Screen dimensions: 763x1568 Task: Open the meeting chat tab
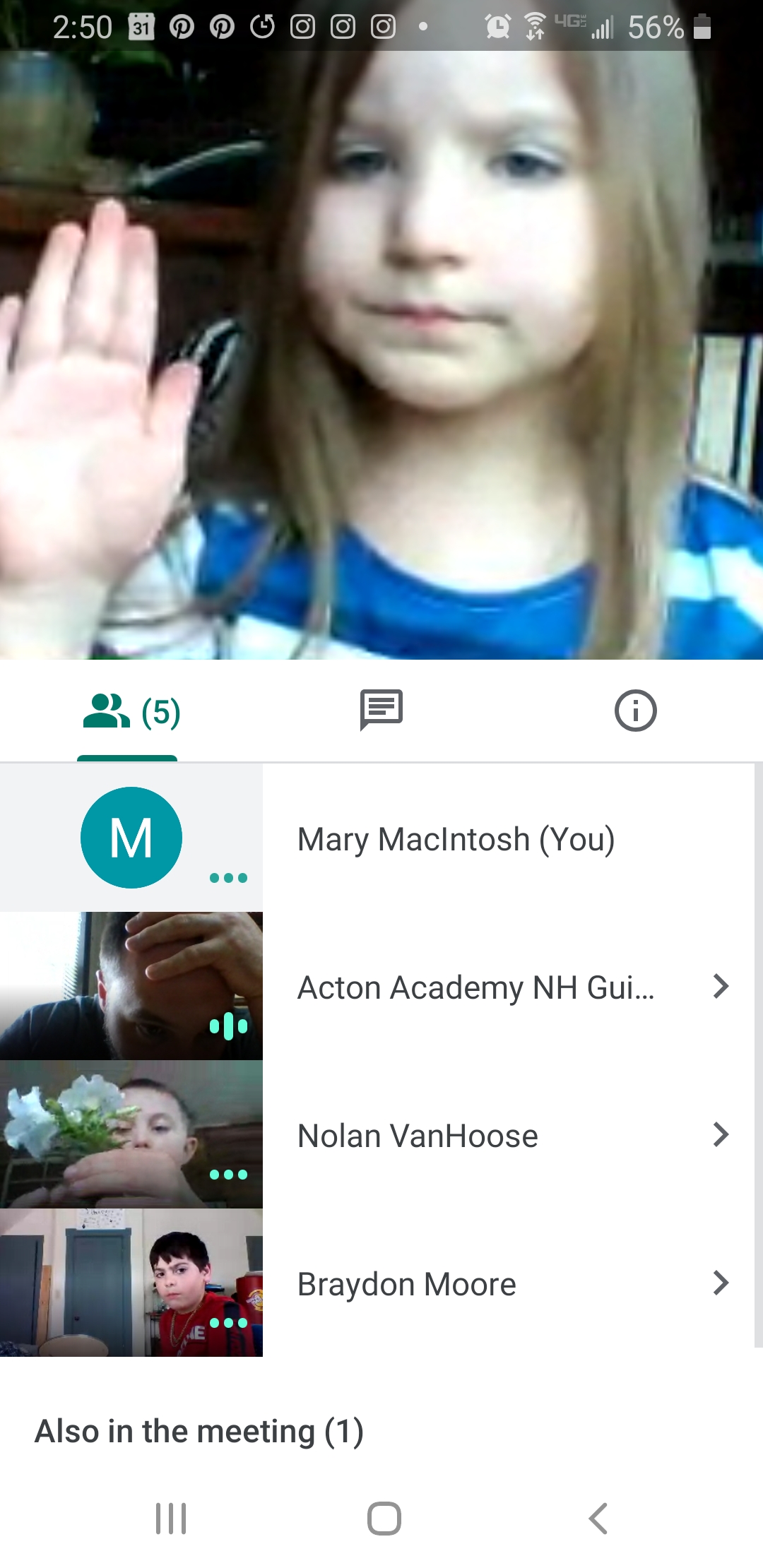point(381,711)
